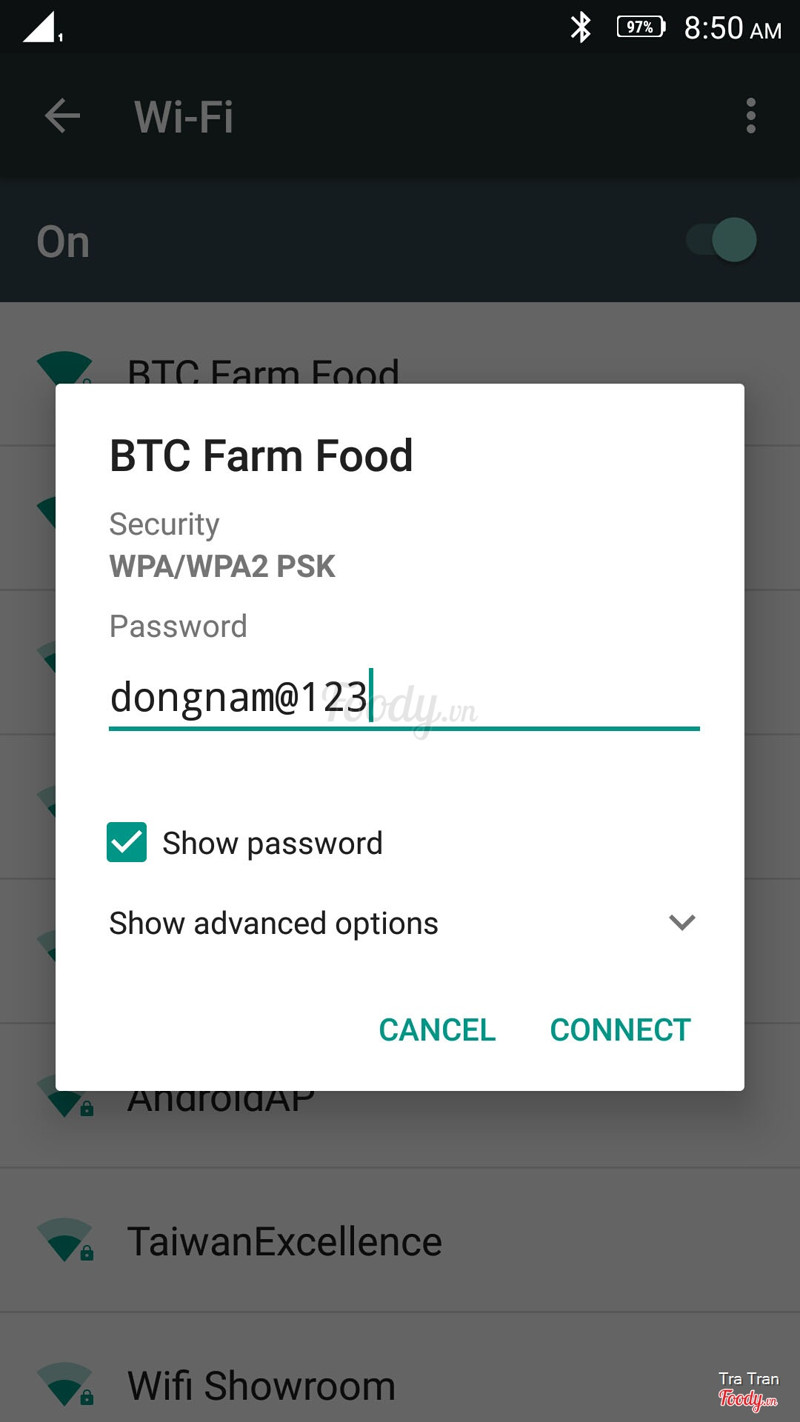
Task: Cancel the Wi-Fi password dialog
Action: (x=437, y=1029)
